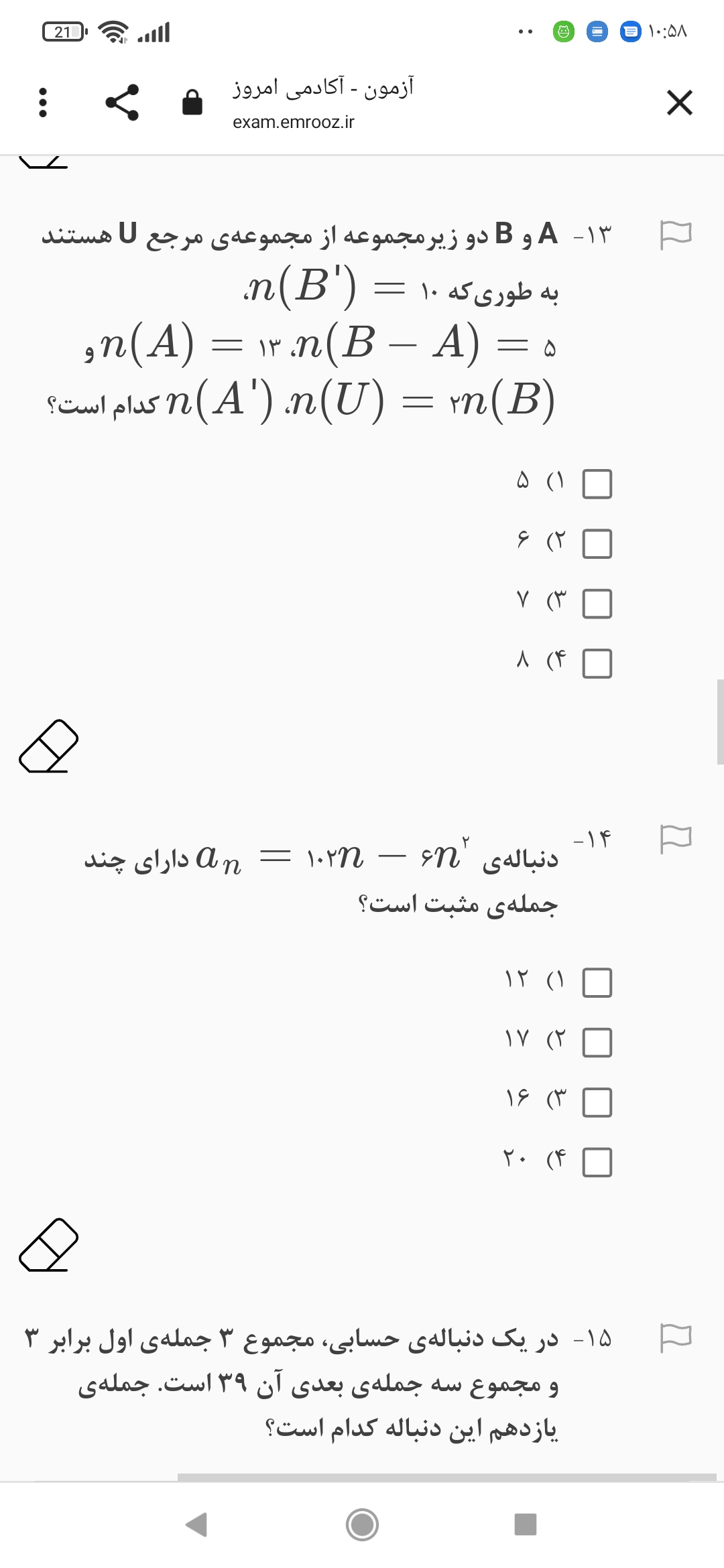Clear the answer for question 14

[x=49, y=1245]
